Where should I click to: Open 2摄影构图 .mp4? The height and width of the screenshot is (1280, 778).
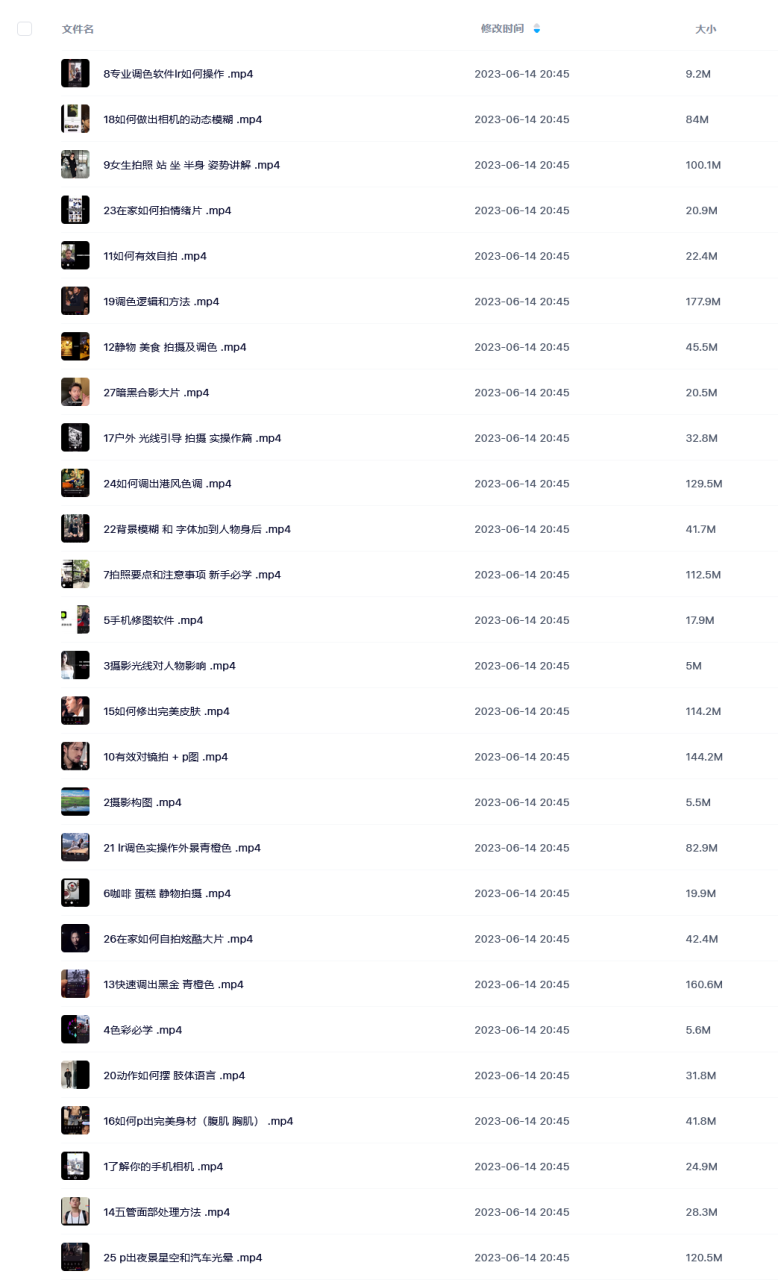click(142, 802)
